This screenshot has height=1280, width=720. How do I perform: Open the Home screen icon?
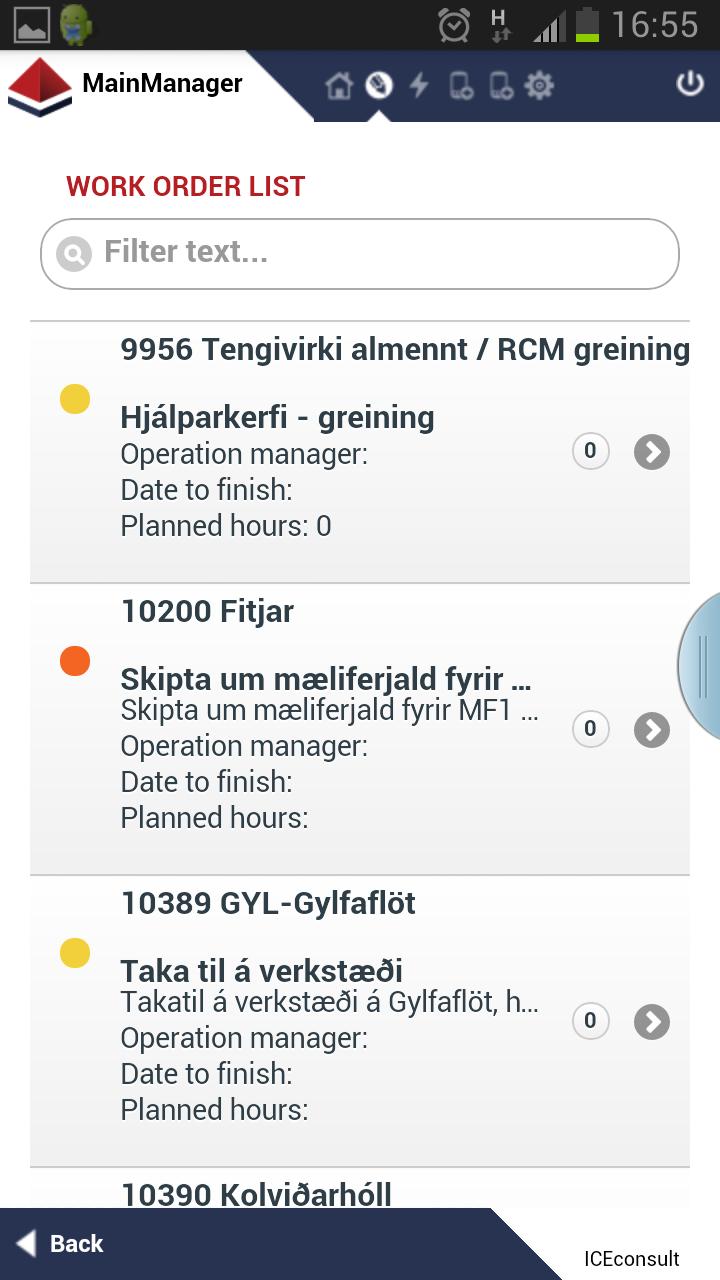tap(338, 86)
